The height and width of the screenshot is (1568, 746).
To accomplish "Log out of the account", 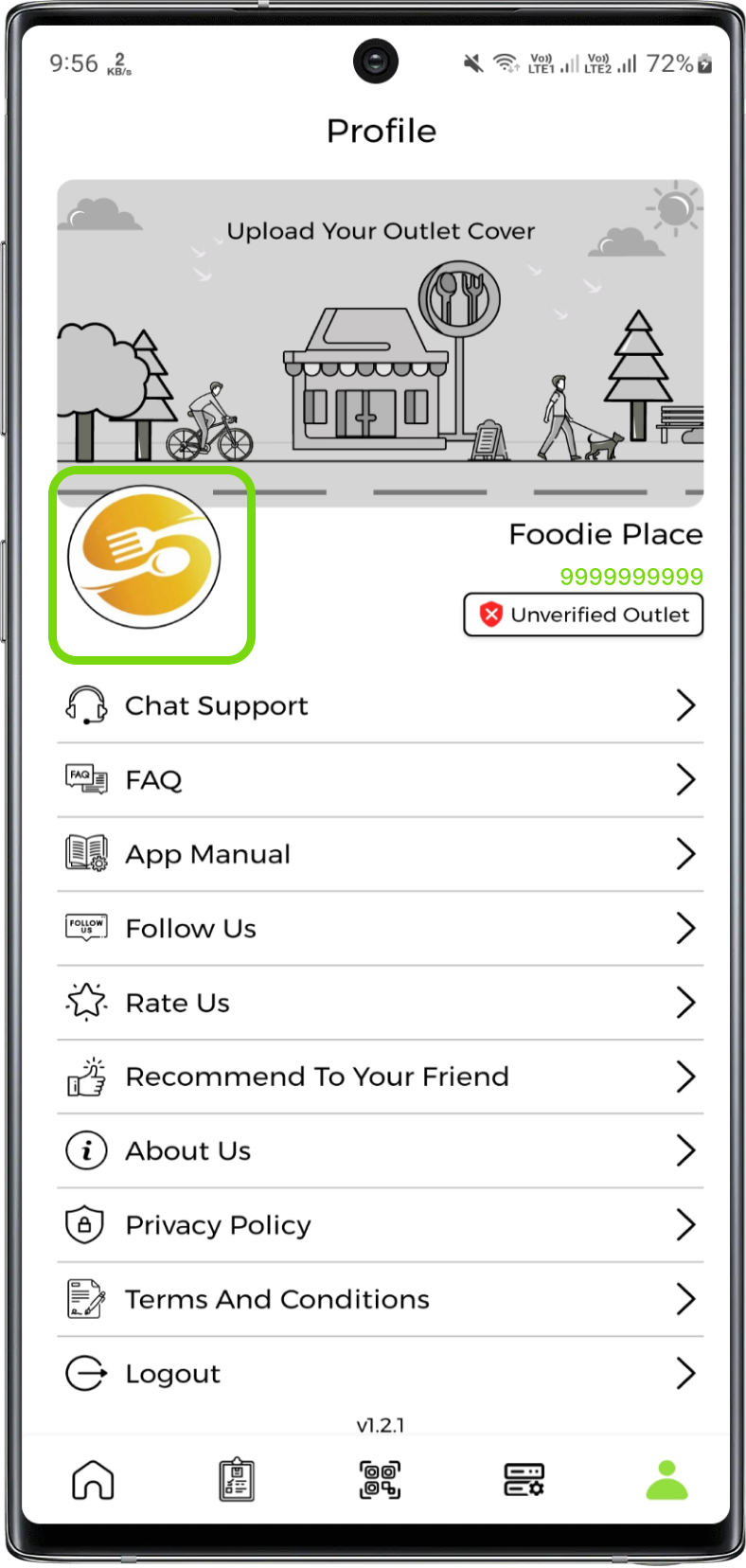I will click(x=379, y=1374).
